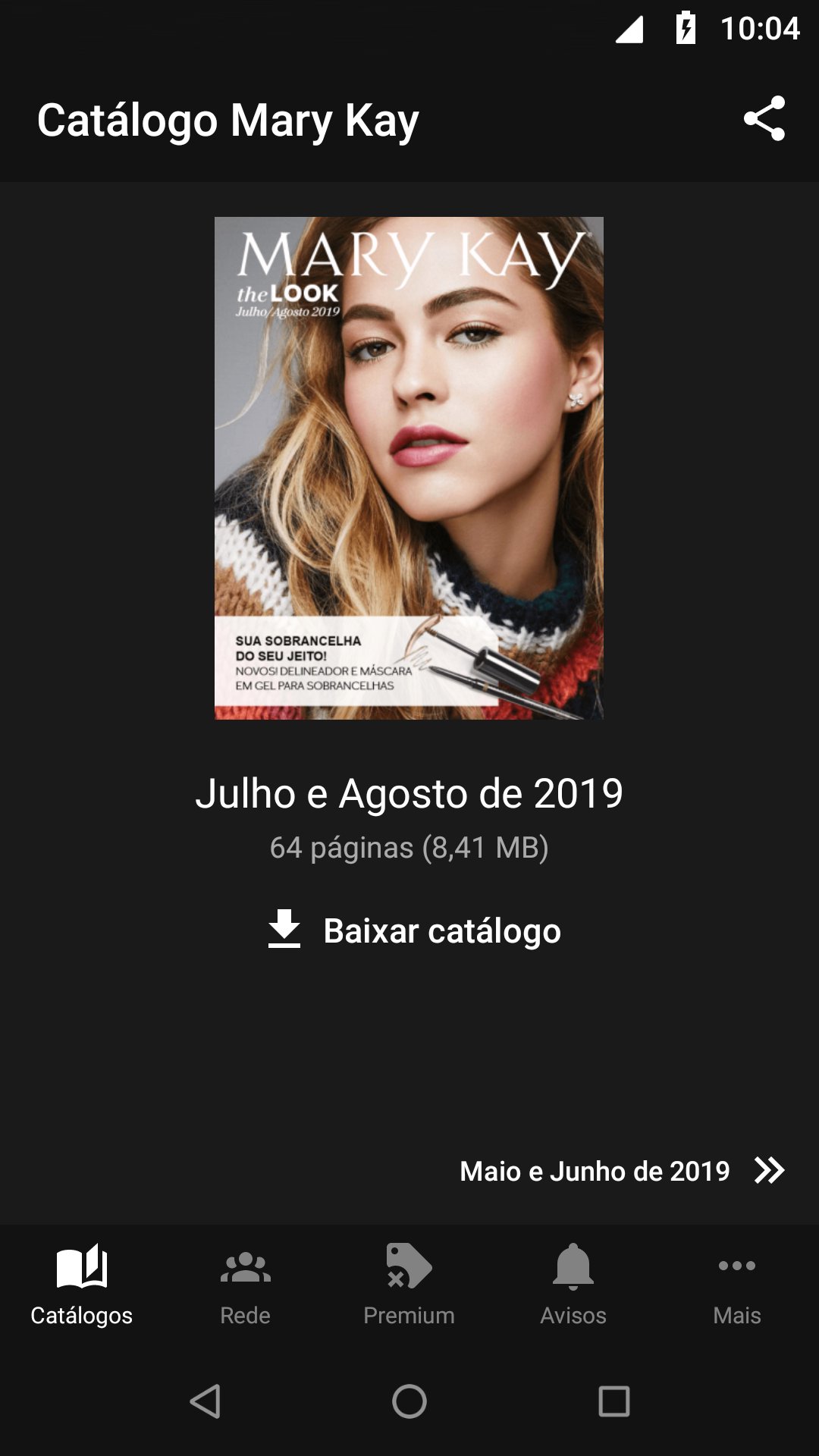Go back using system back button
This screenshot has height=1456, width=819.
205,1401
